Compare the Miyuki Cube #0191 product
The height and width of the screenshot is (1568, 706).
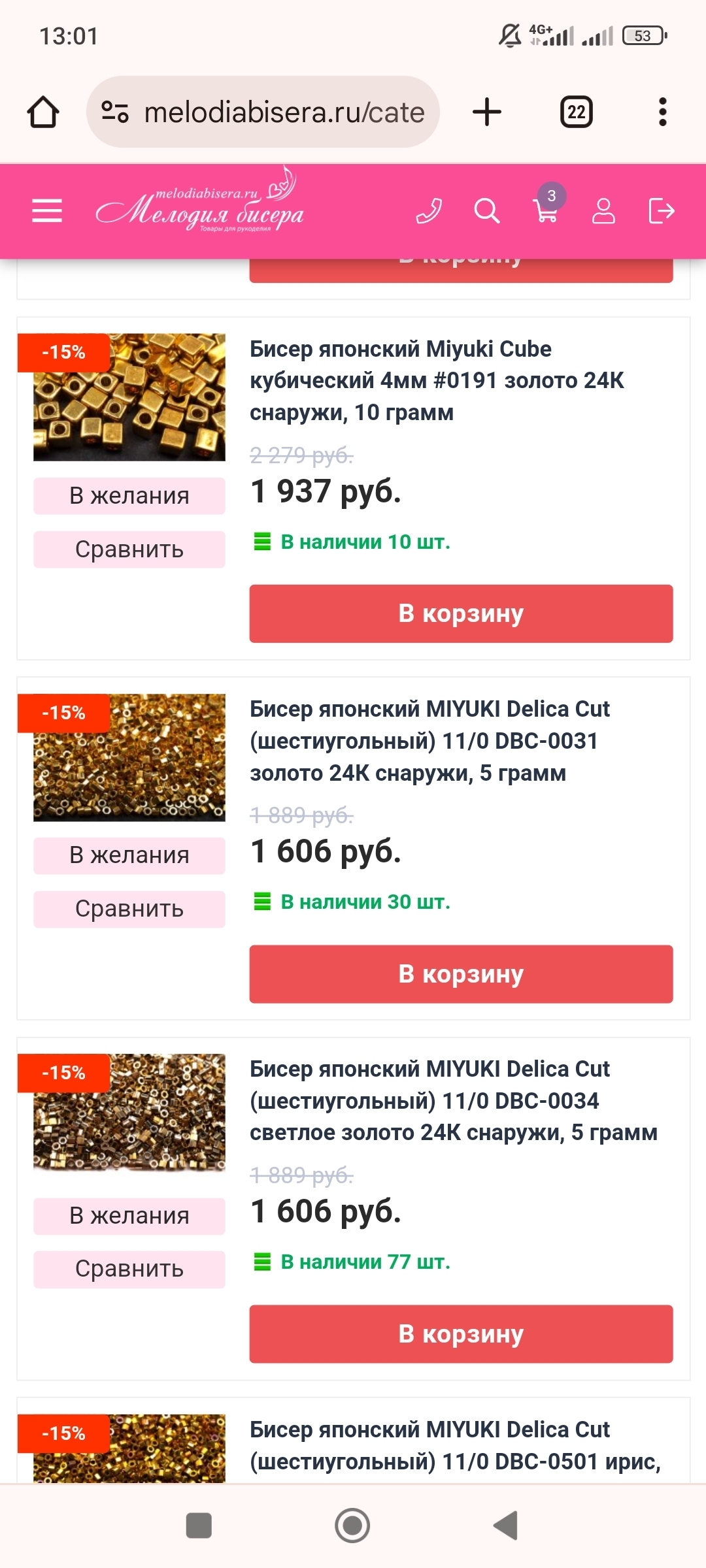coord(129,549)
